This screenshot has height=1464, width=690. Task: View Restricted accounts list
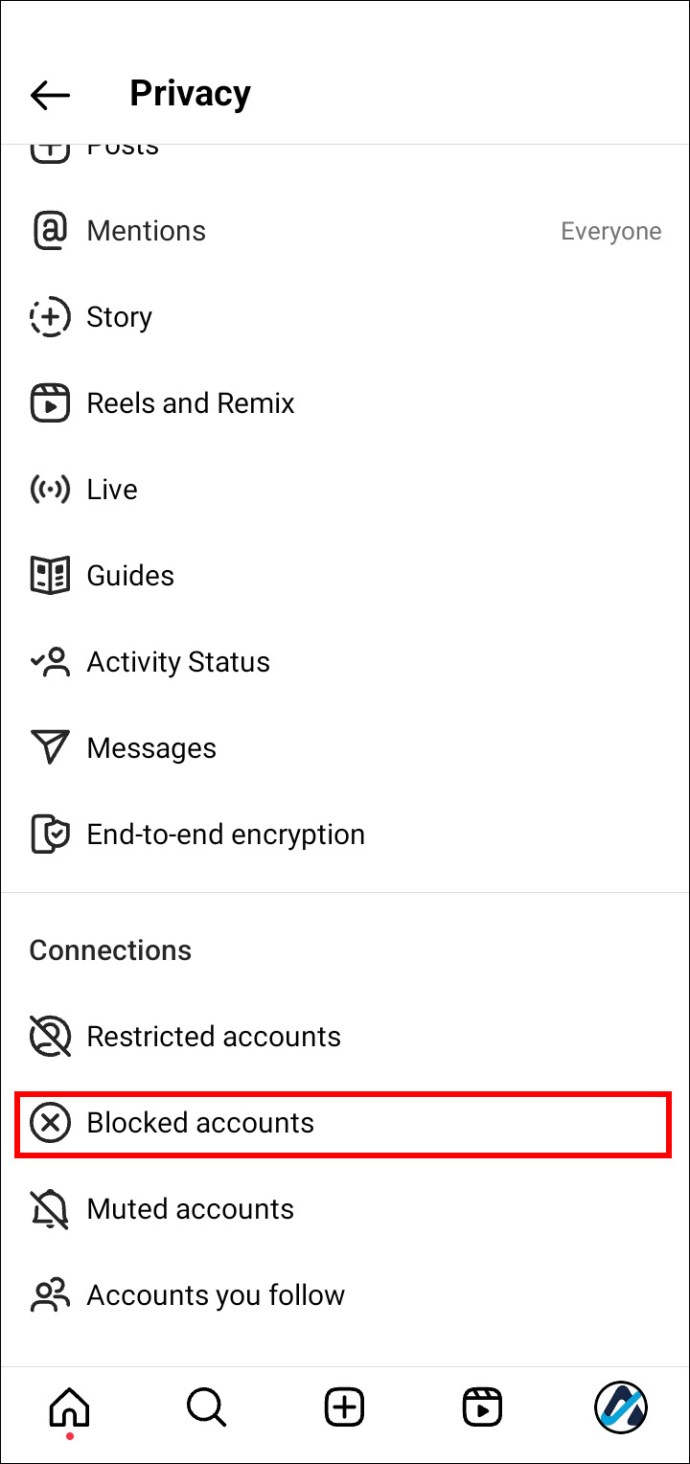pyautogui.click(x=213, y=1037)
